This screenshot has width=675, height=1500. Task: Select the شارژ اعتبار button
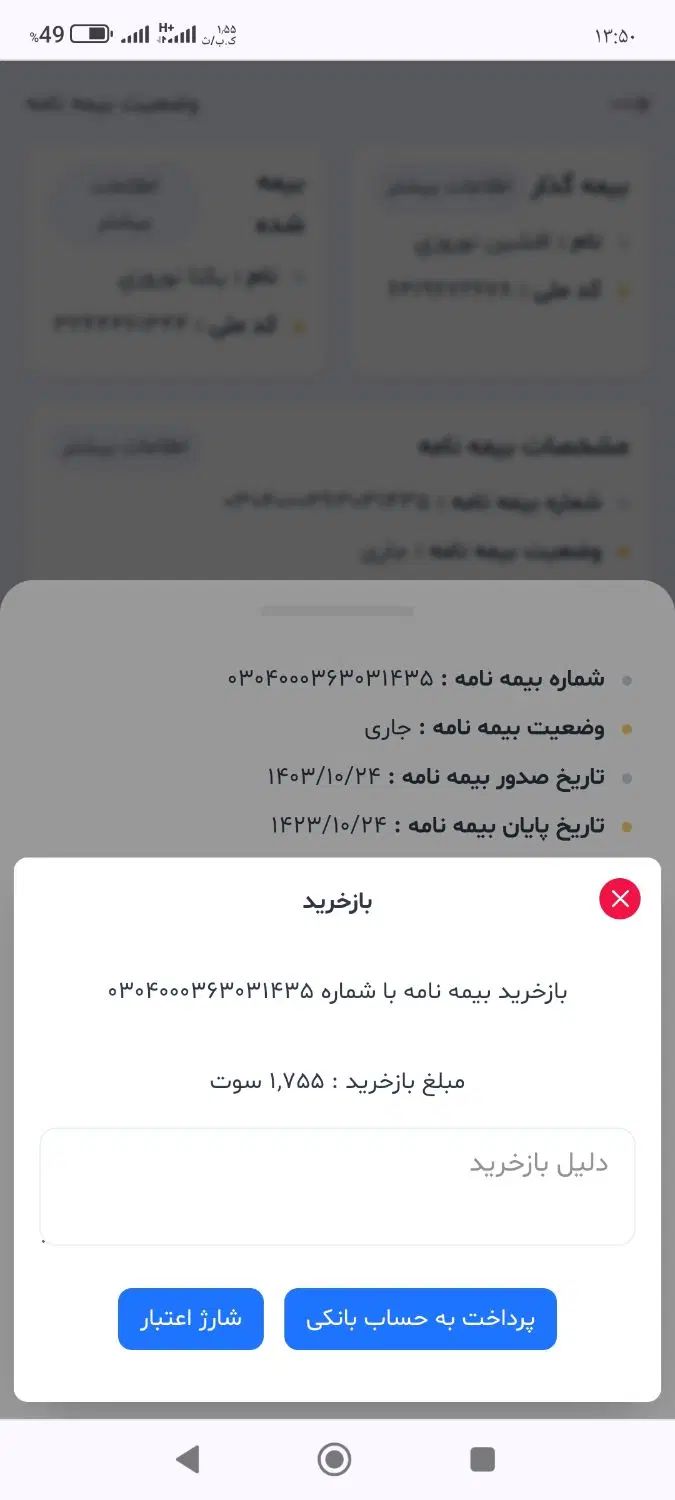coord(191,1319)
